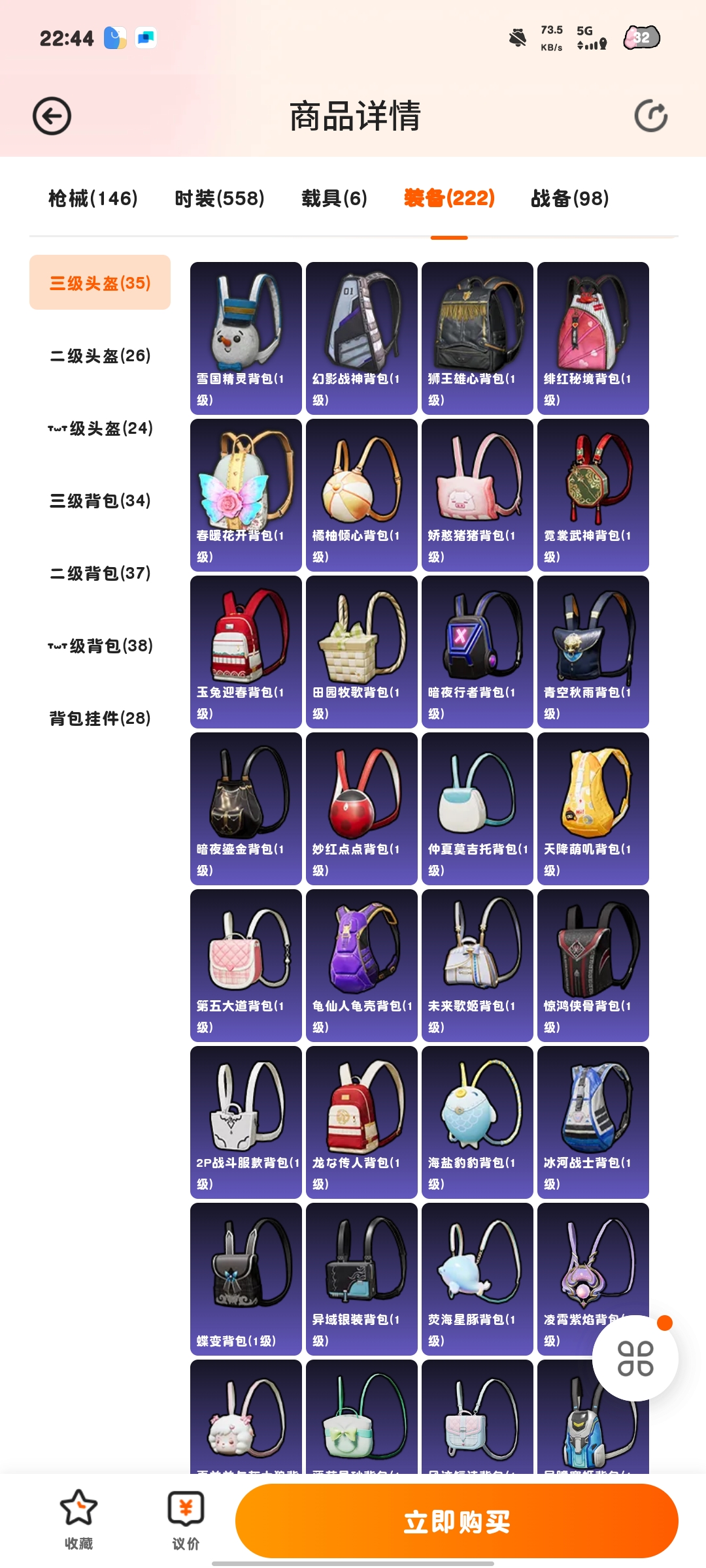Open the 载具(6) tab
The height and width of the screenshot is (1568, 706).
pos(334,198)
